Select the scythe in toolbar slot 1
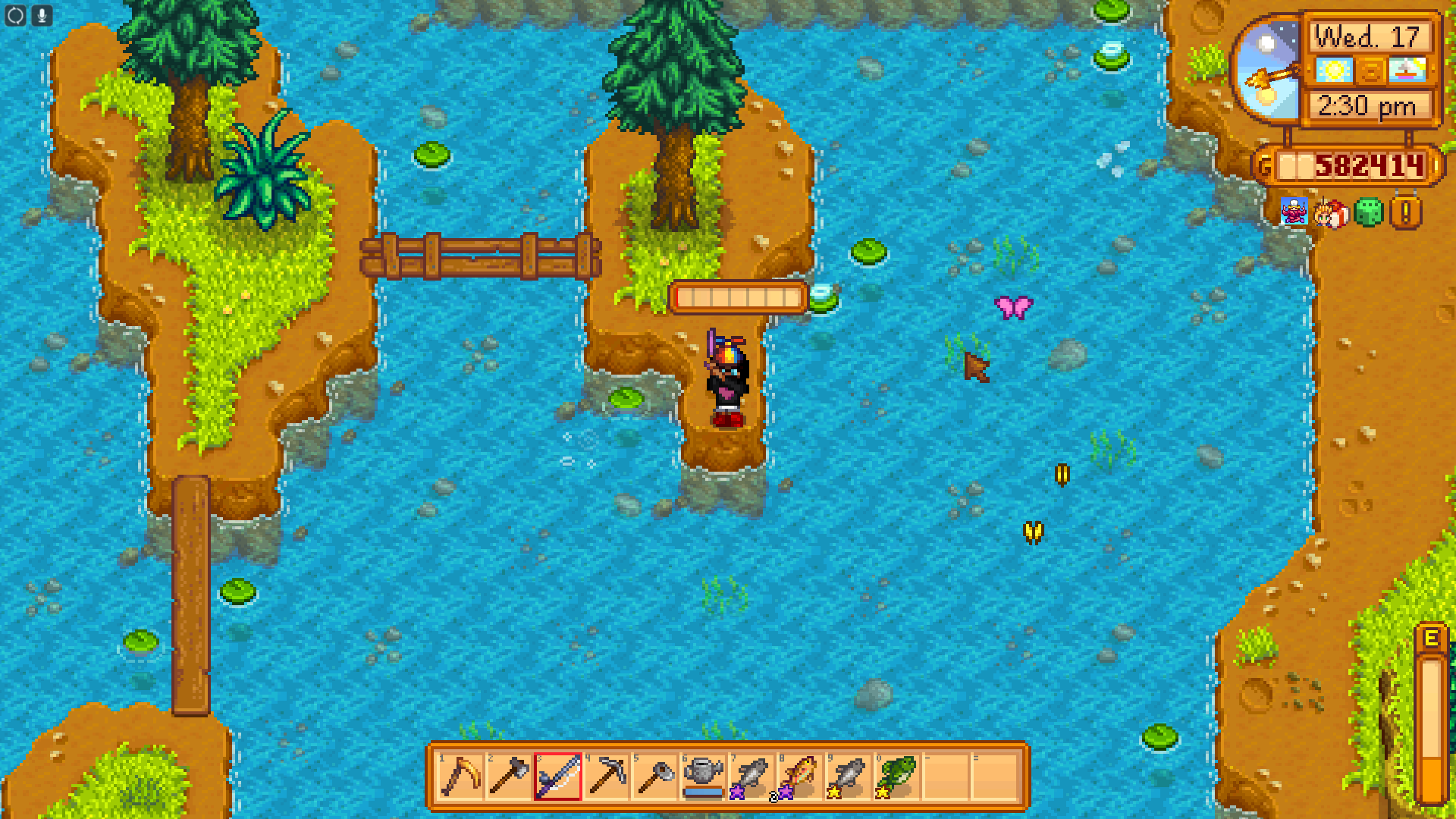Image resolution: width=1456 pixels, height=819 pixels. point(460,777)
